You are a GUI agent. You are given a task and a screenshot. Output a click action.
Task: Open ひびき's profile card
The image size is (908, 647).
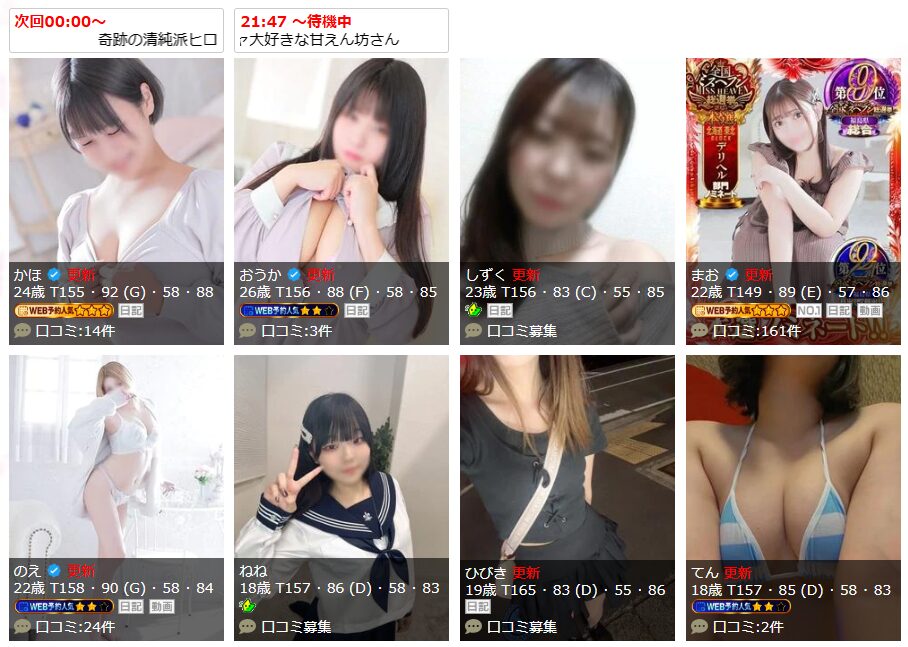click(x=567, y=455)
